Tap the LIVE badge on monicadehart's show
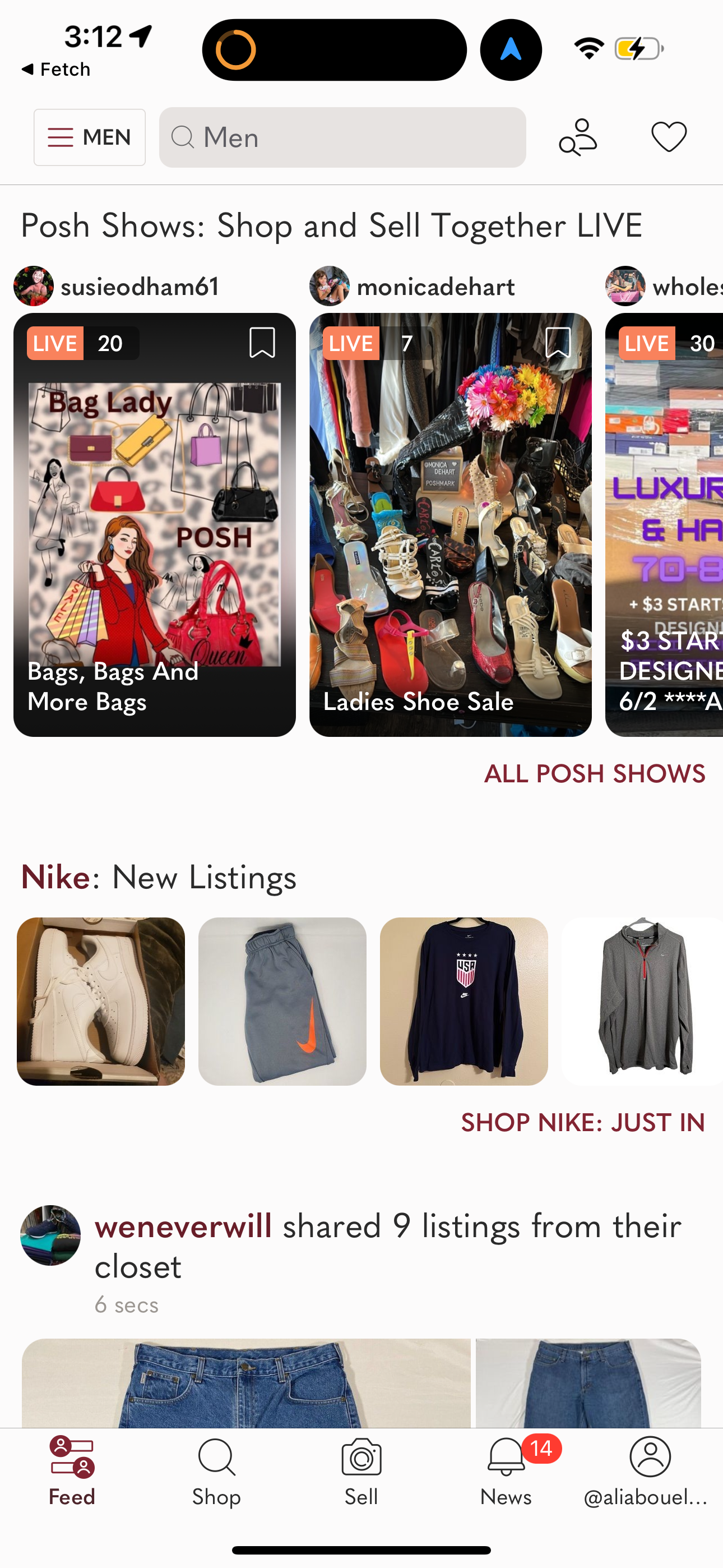 tap(352, 343)
